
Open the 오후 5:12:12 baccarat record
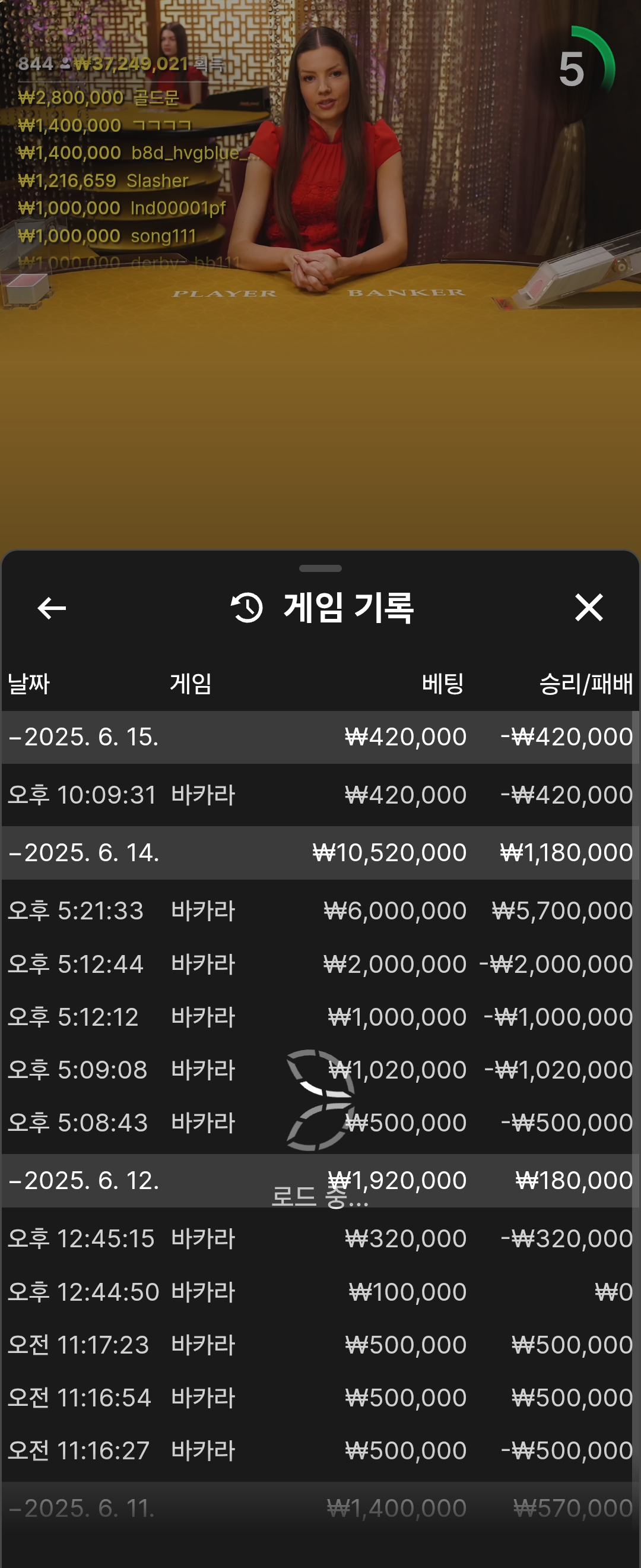(x=316, y=1016)
